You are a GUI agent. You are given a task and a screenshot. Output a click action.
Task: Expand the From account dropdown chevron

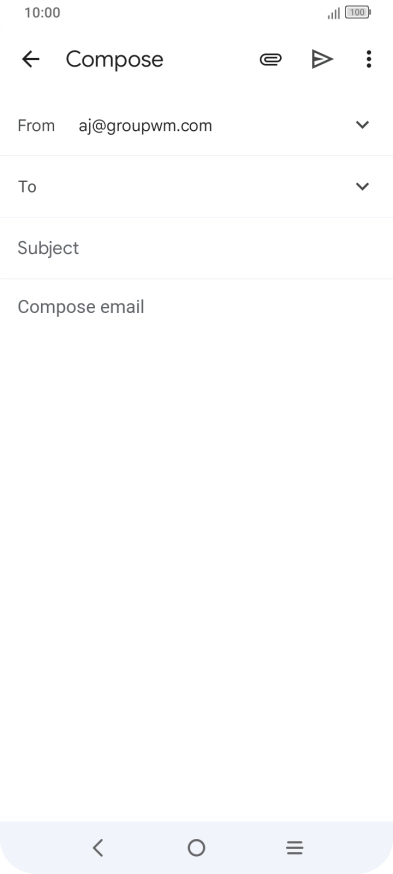pos(362,125)
